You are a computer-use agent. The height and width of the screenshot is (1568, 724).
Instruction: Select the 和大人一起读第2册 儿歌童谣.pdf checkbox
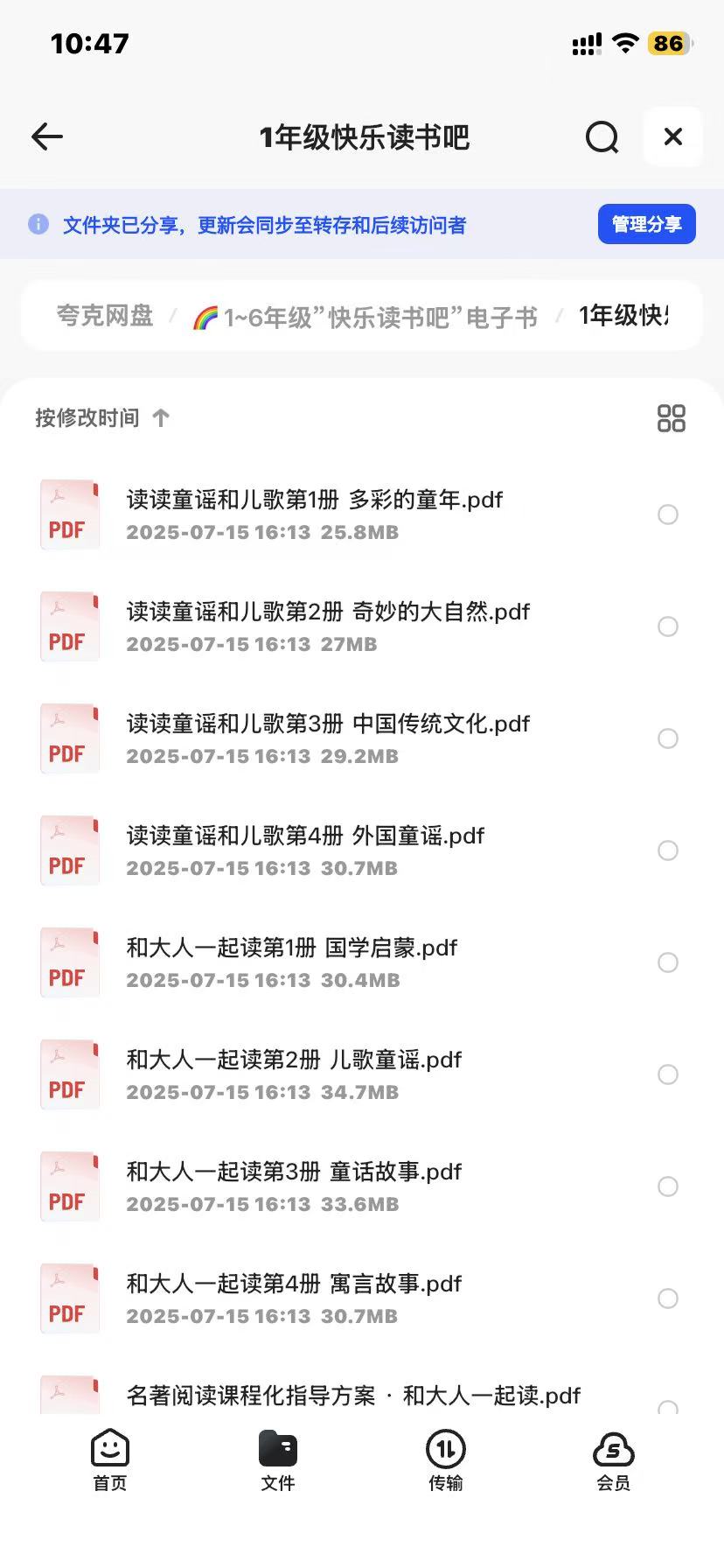click(668, 1074)
